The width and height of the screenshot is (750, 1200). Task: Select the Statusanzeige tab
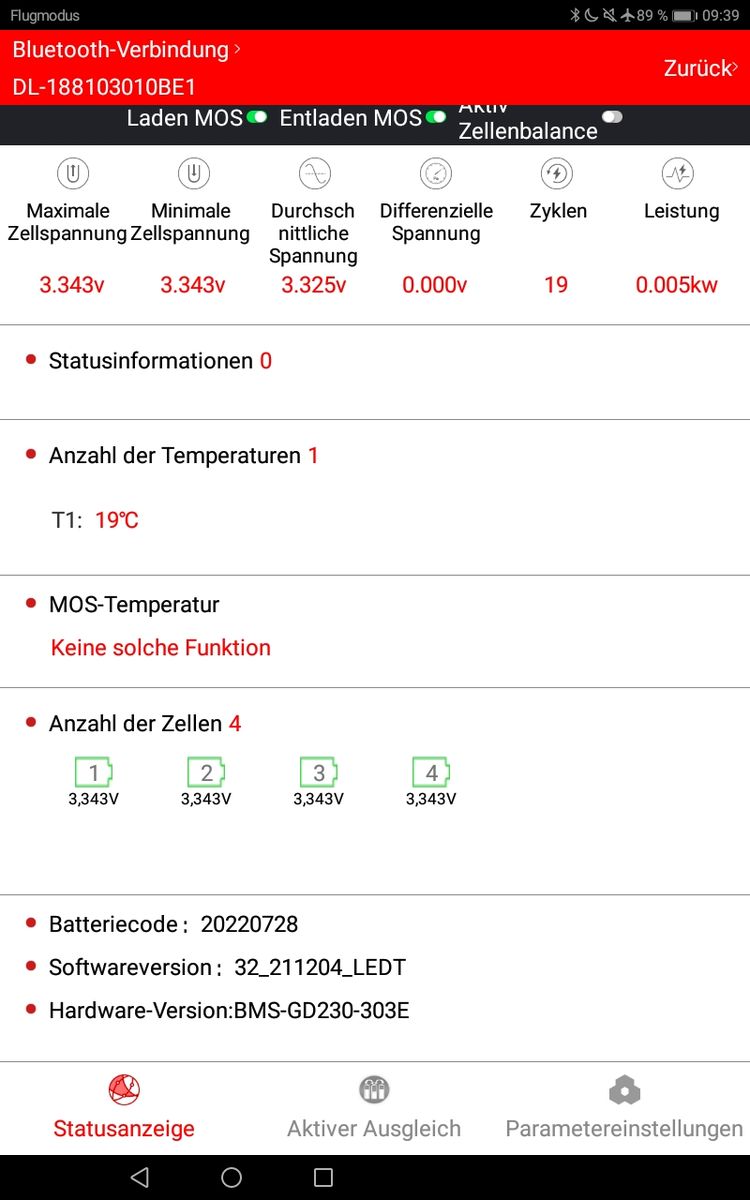[124, 1108]
